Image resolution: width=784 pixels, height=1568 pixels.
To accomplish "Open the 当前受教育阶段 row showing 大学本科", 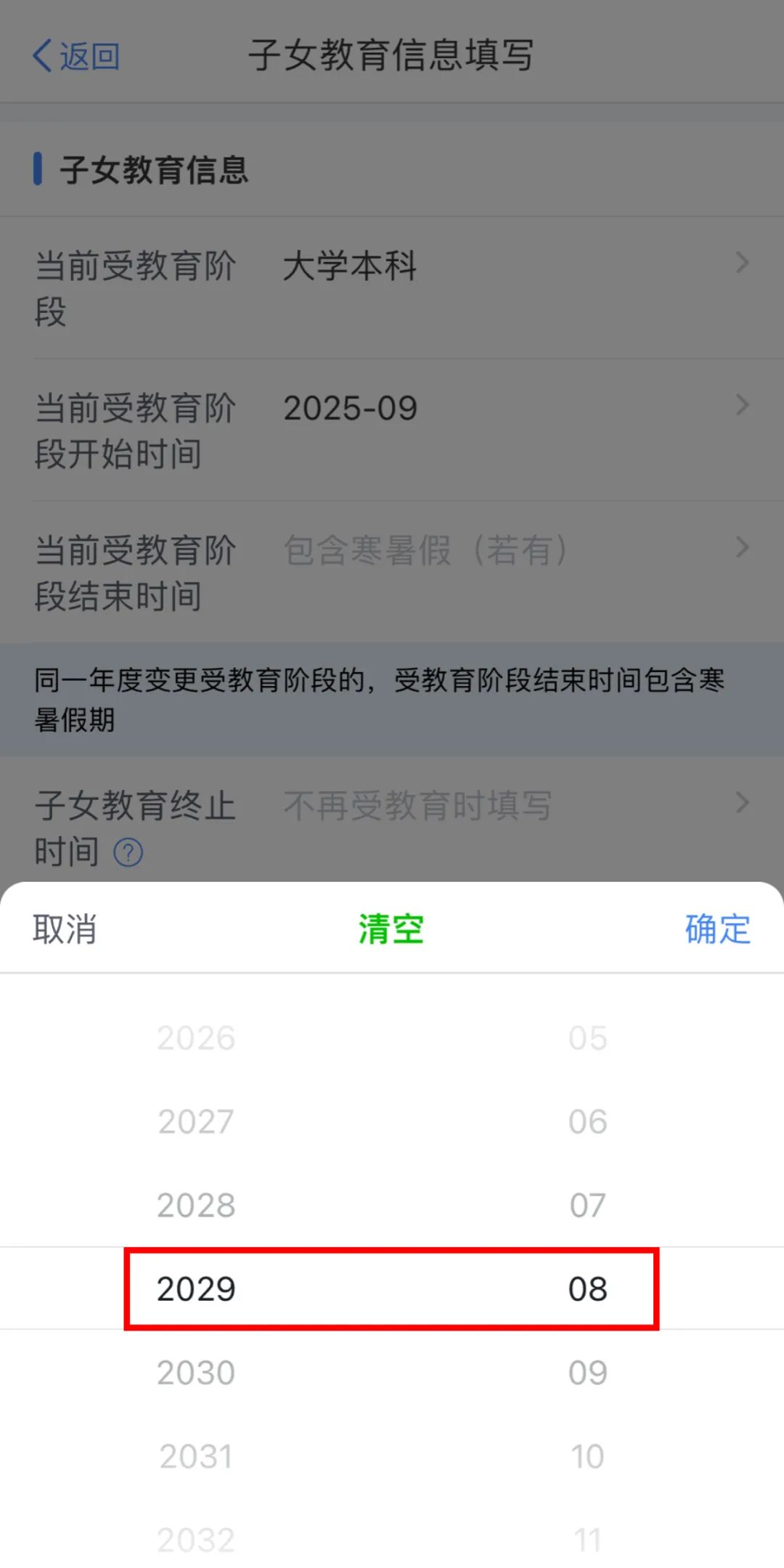I will (392, 287).
